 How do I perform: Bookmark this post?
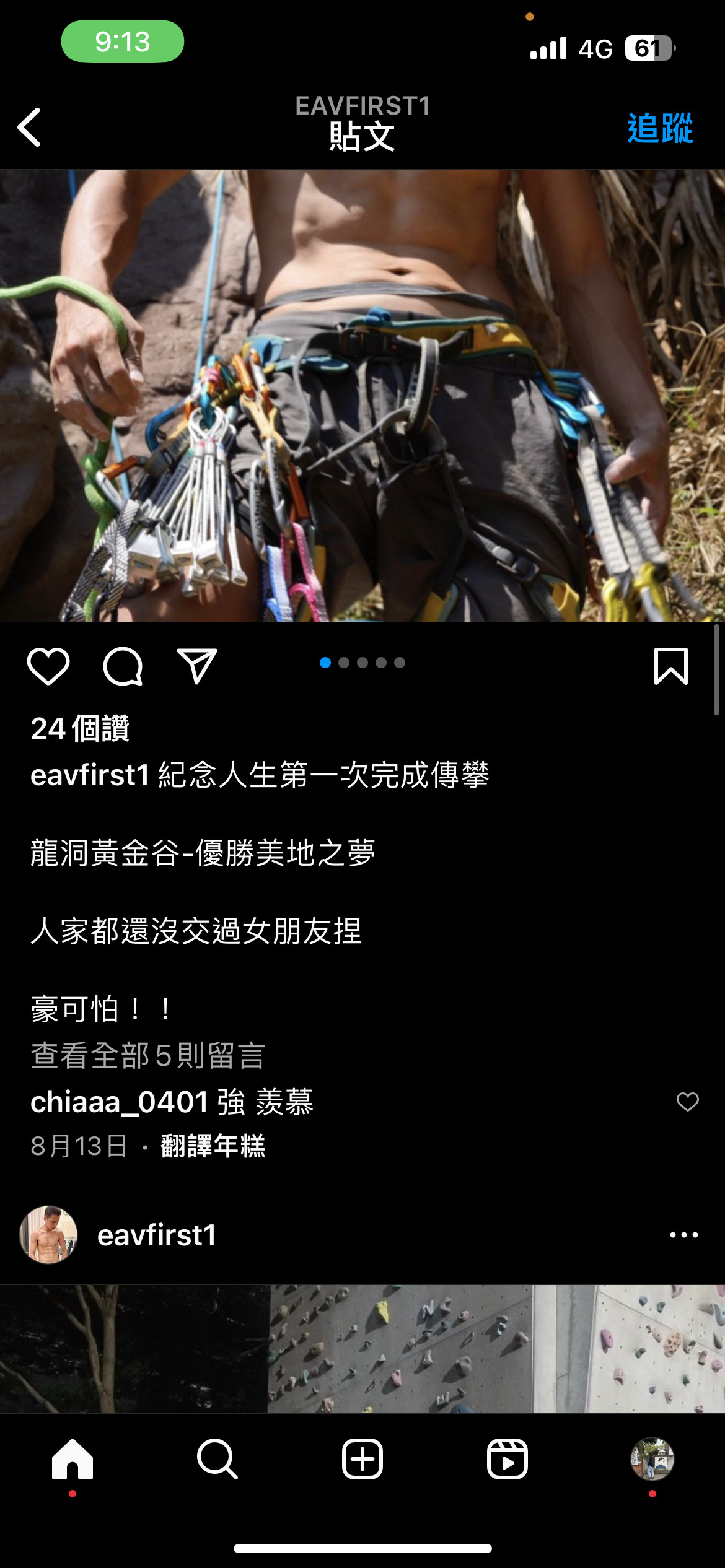[x=671, y=666]
